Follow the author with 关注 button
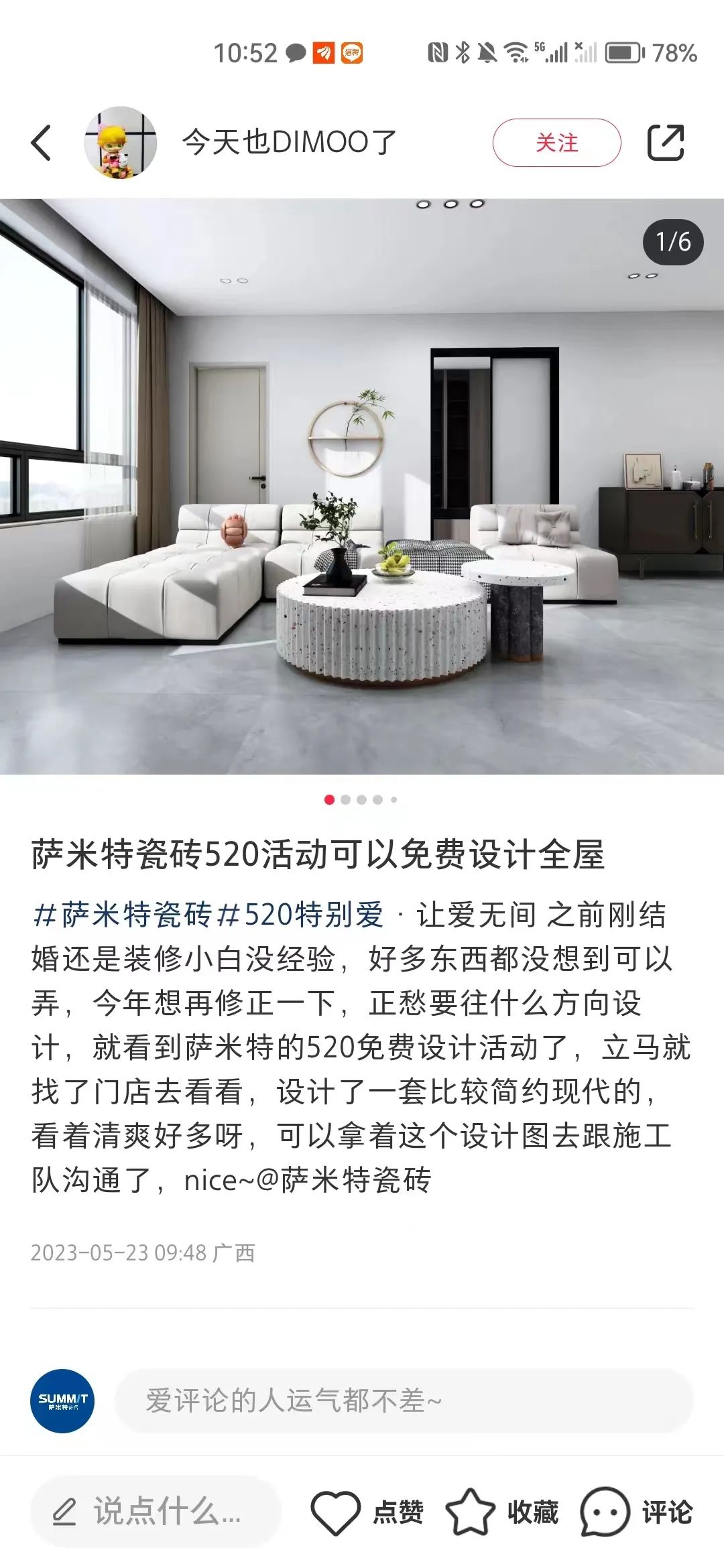Viewport: 724px width, 1568px height. pos(556,143)
